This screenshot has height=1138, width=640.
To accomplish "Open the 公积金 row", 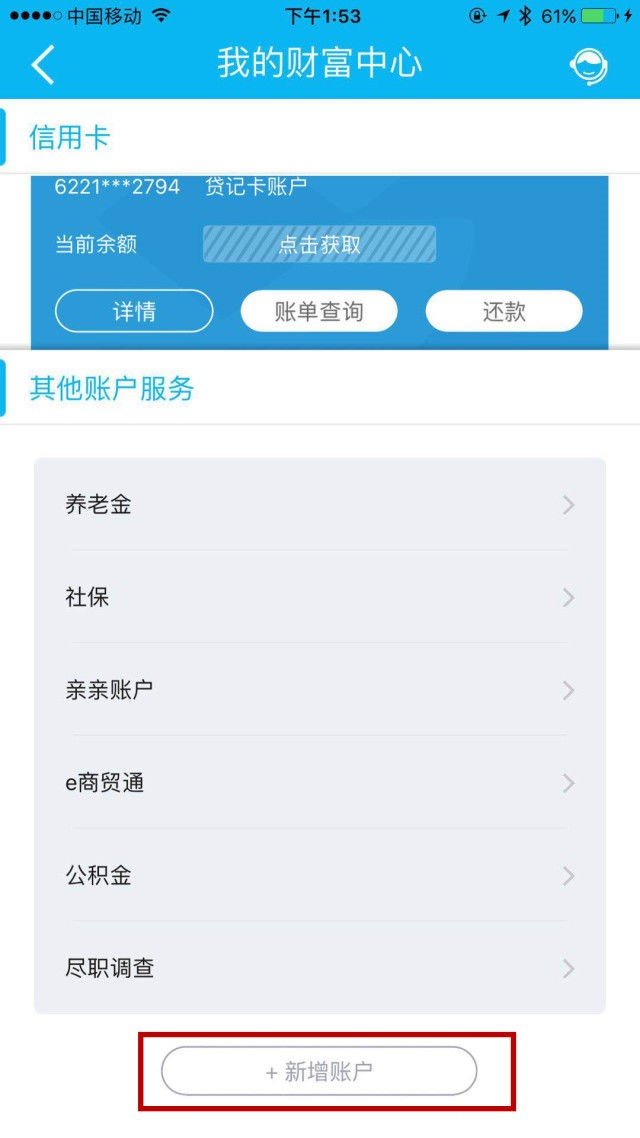I will [320, 875].
